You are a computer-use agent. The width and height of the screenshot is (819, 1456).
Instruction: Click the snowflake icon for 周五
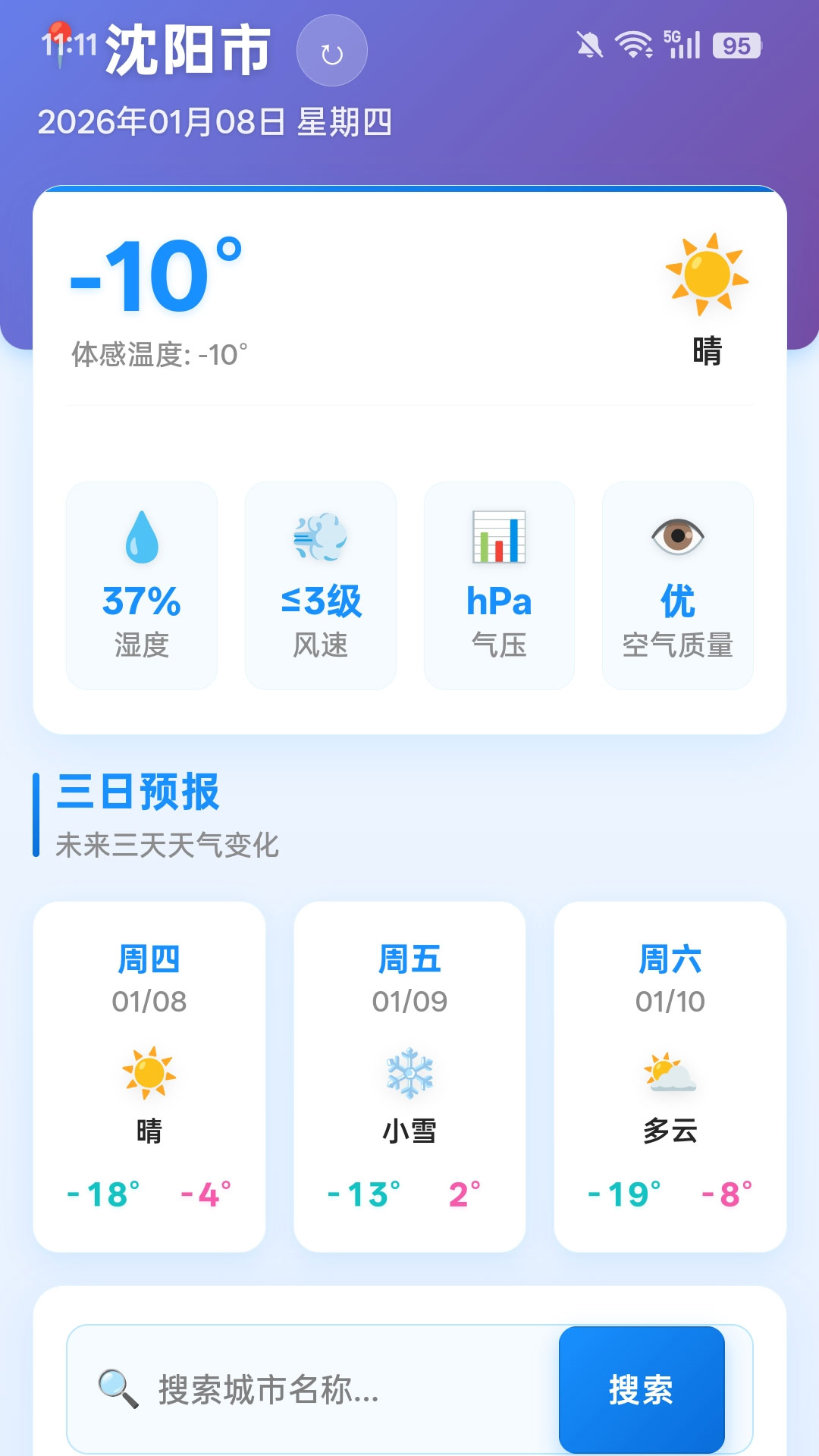pos(409,1072)
